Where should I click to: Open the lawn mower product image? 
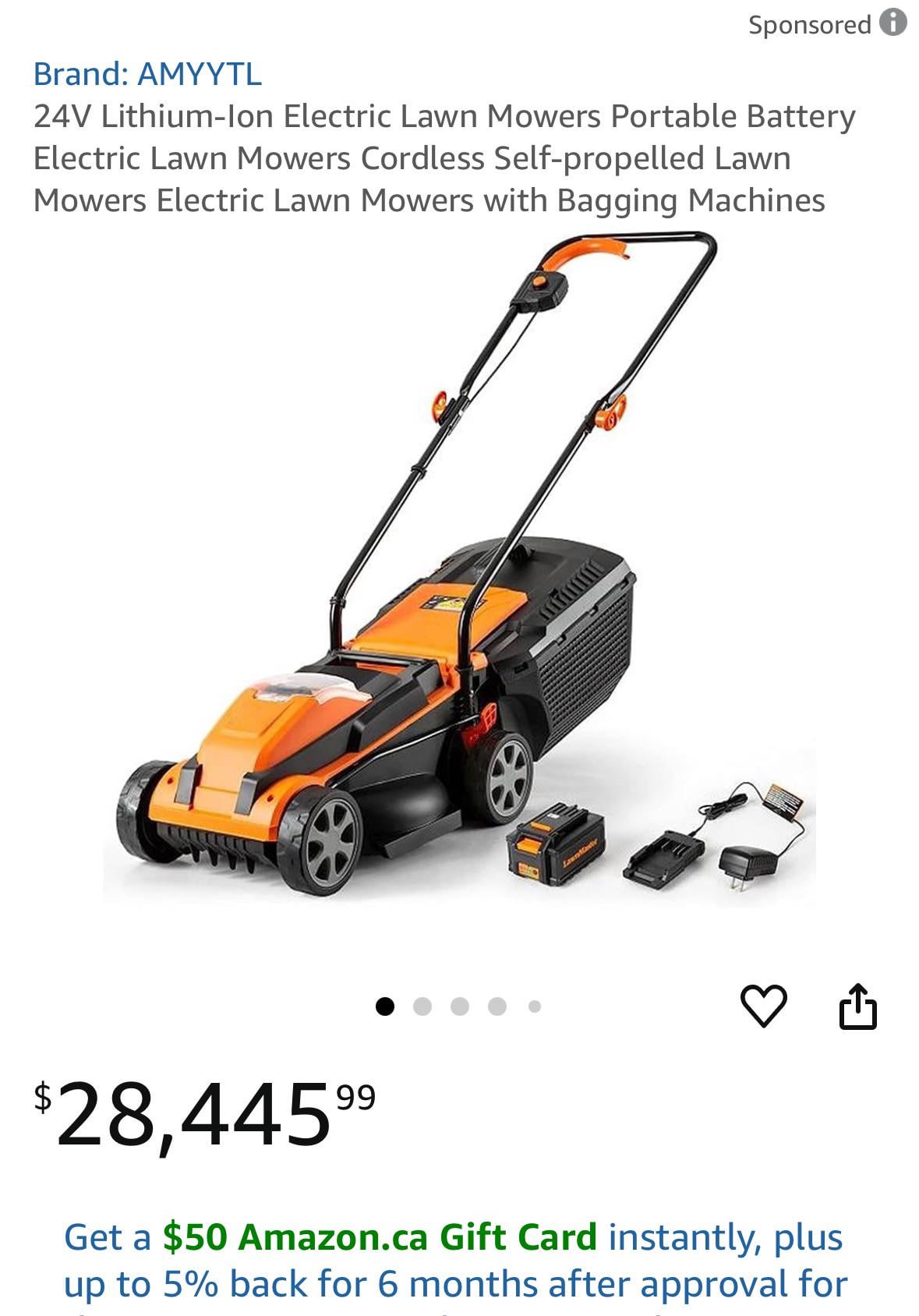coord(460,569)
